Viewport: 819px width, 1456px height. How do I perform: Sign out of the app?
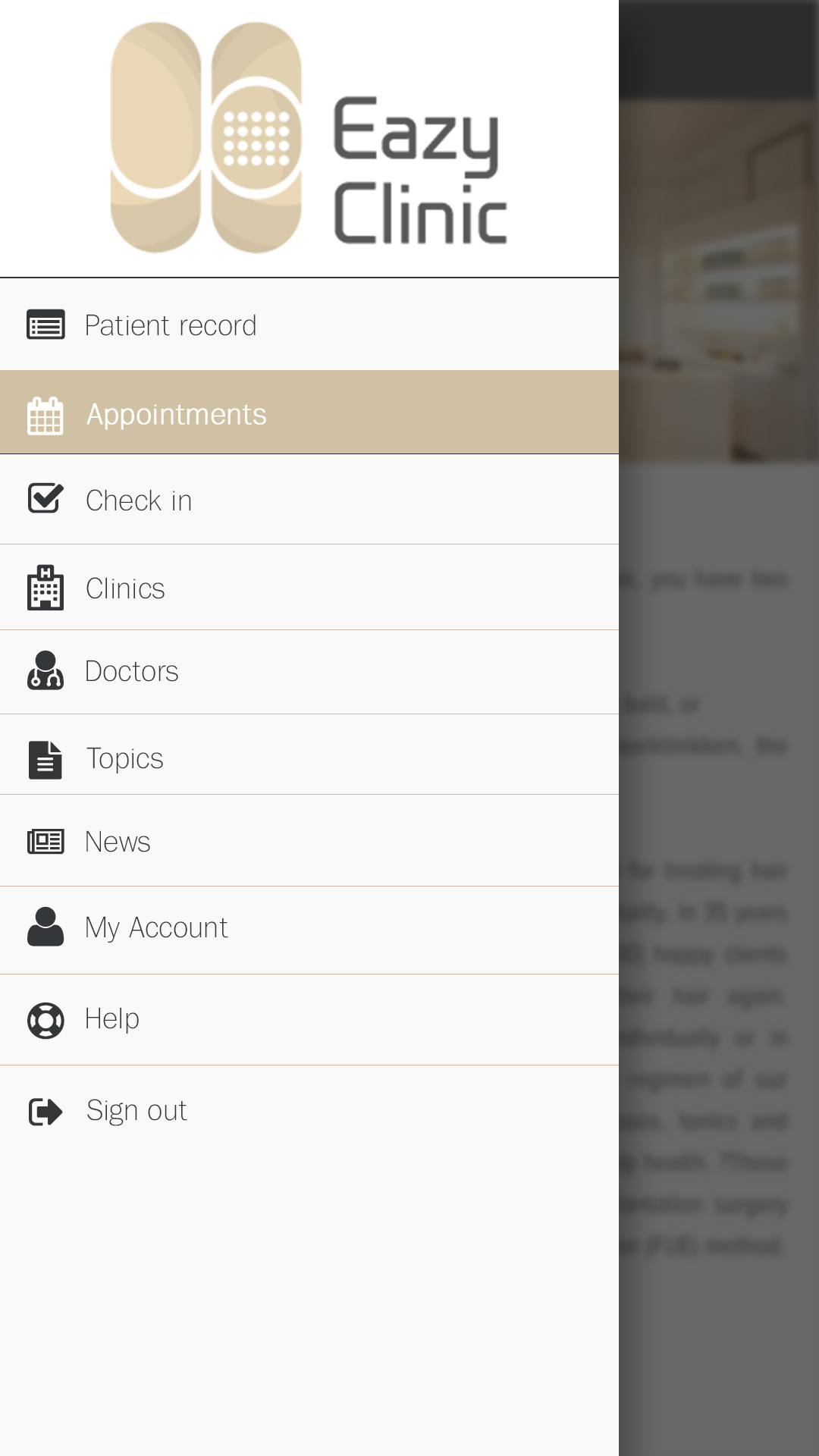point(309,1111)
